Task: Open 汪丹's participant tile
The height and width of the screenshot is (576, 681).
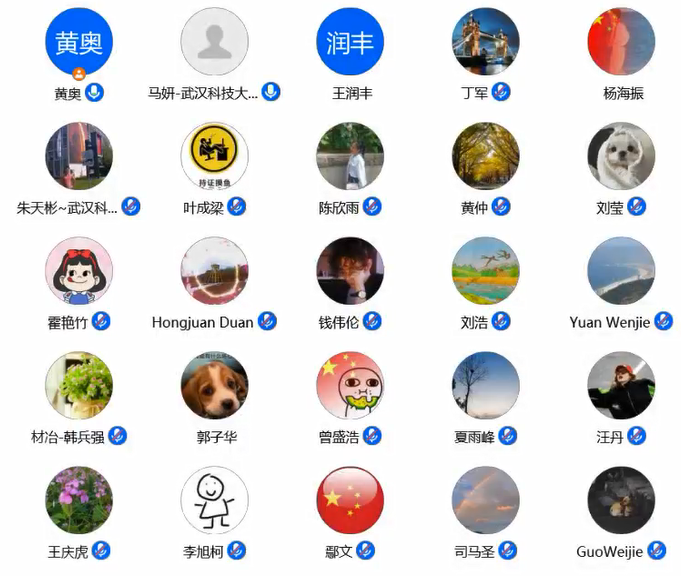Action: coord(621,385)
